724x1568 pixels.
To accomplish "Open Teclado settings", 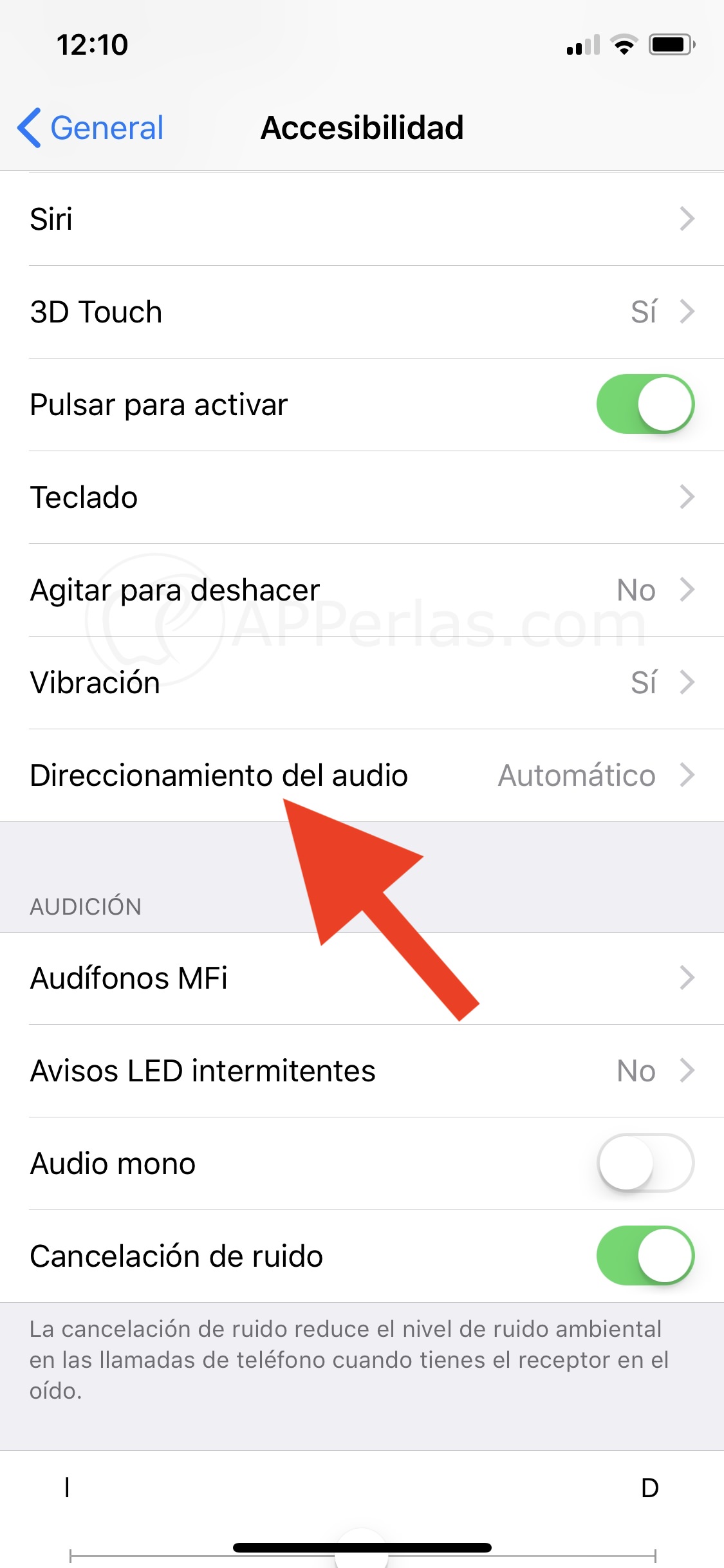I will click(362, 497).
